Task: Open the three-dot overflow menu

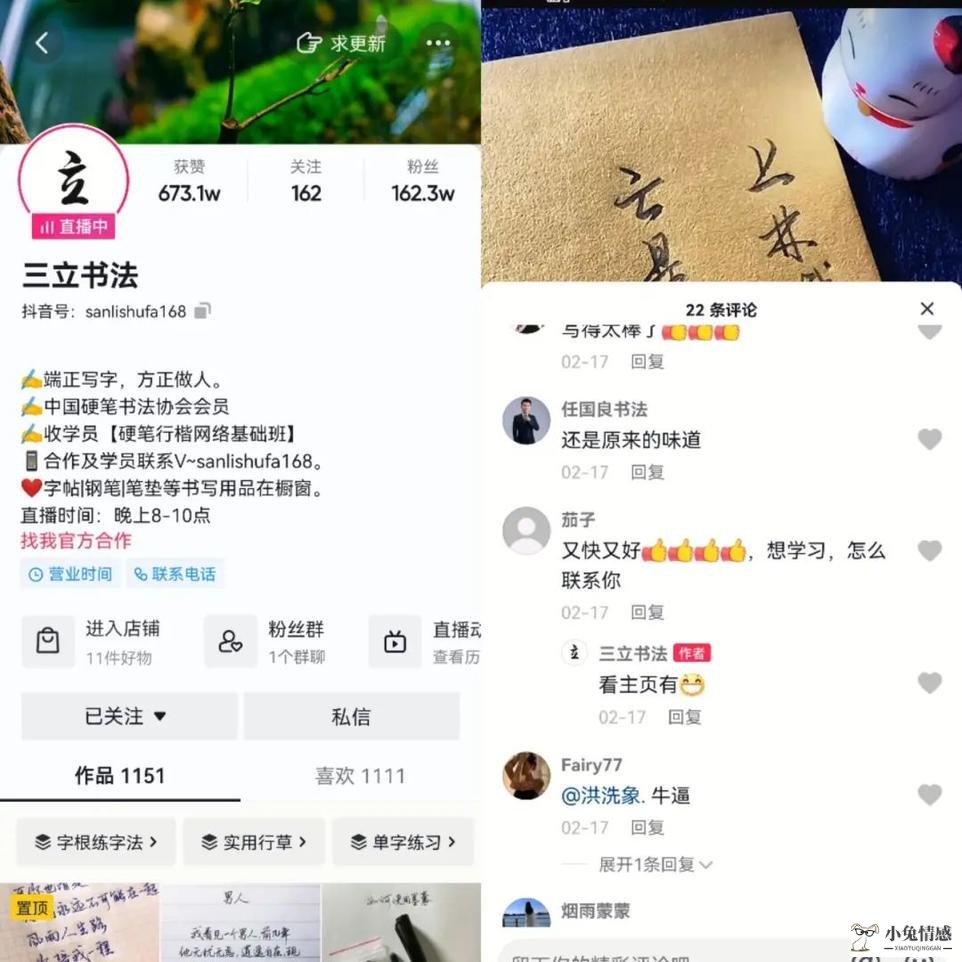Action: tap(438, 43)
